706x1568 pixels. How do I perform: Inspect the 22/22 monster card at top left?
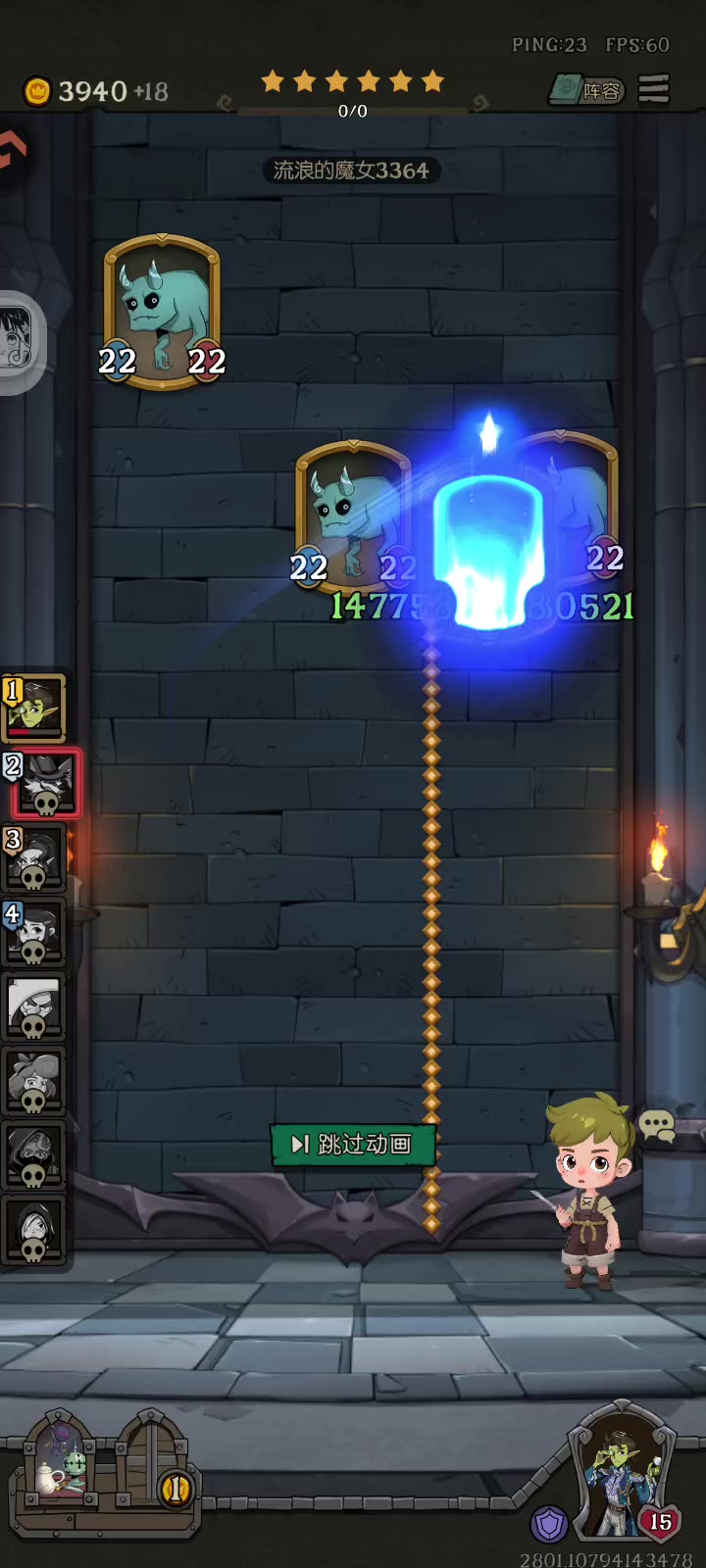(162, 314)
